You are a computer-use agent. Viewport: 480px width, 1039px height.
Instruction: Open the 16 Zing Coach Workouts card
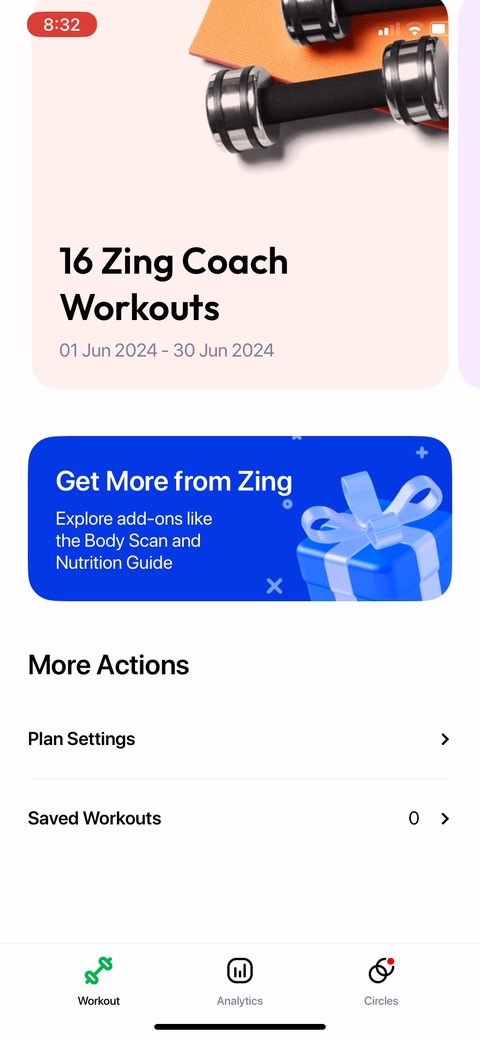pyautogui.click(x=240, y=194)
